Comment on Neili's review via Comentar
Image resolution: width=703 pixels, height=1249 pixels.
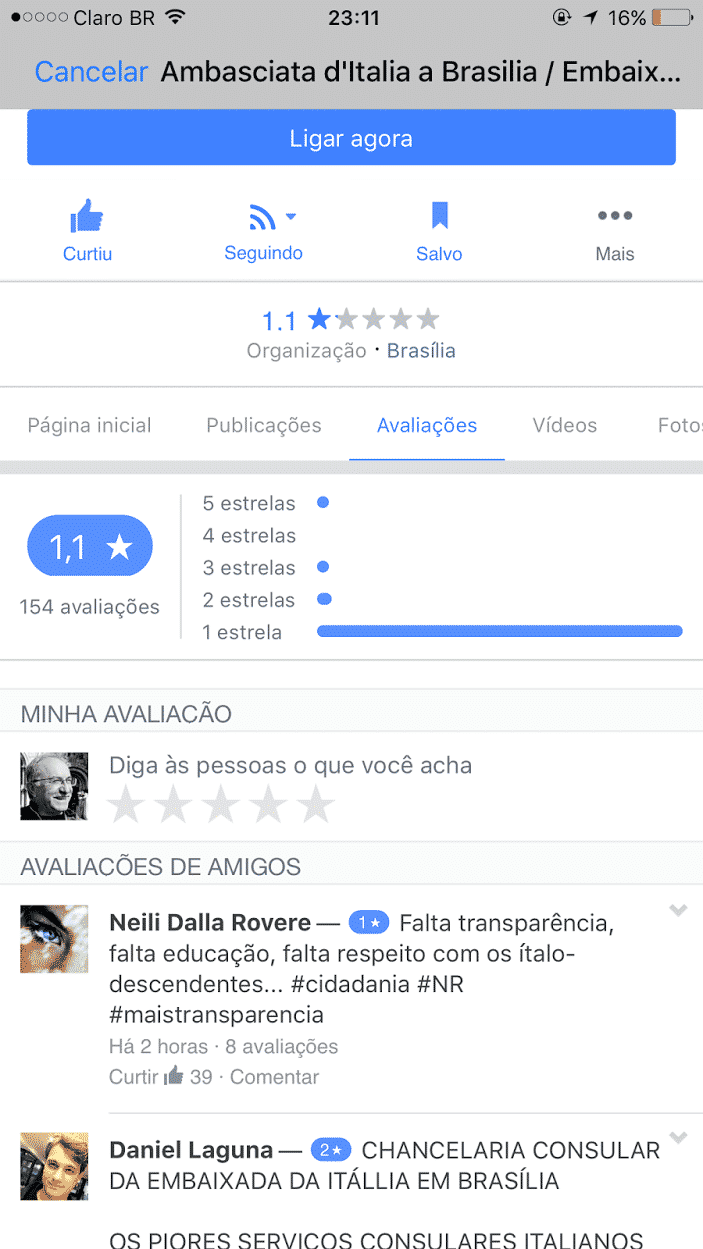point(275,1077)
